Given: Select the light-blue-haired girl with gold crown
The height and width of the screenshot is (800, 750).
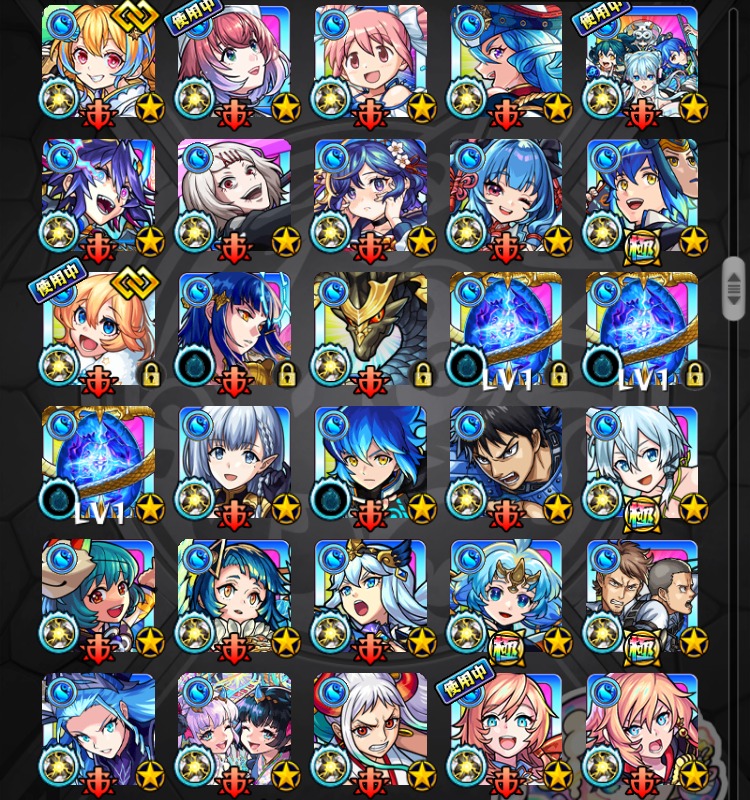Looking at the screenshot, I should tap(506, 597).
